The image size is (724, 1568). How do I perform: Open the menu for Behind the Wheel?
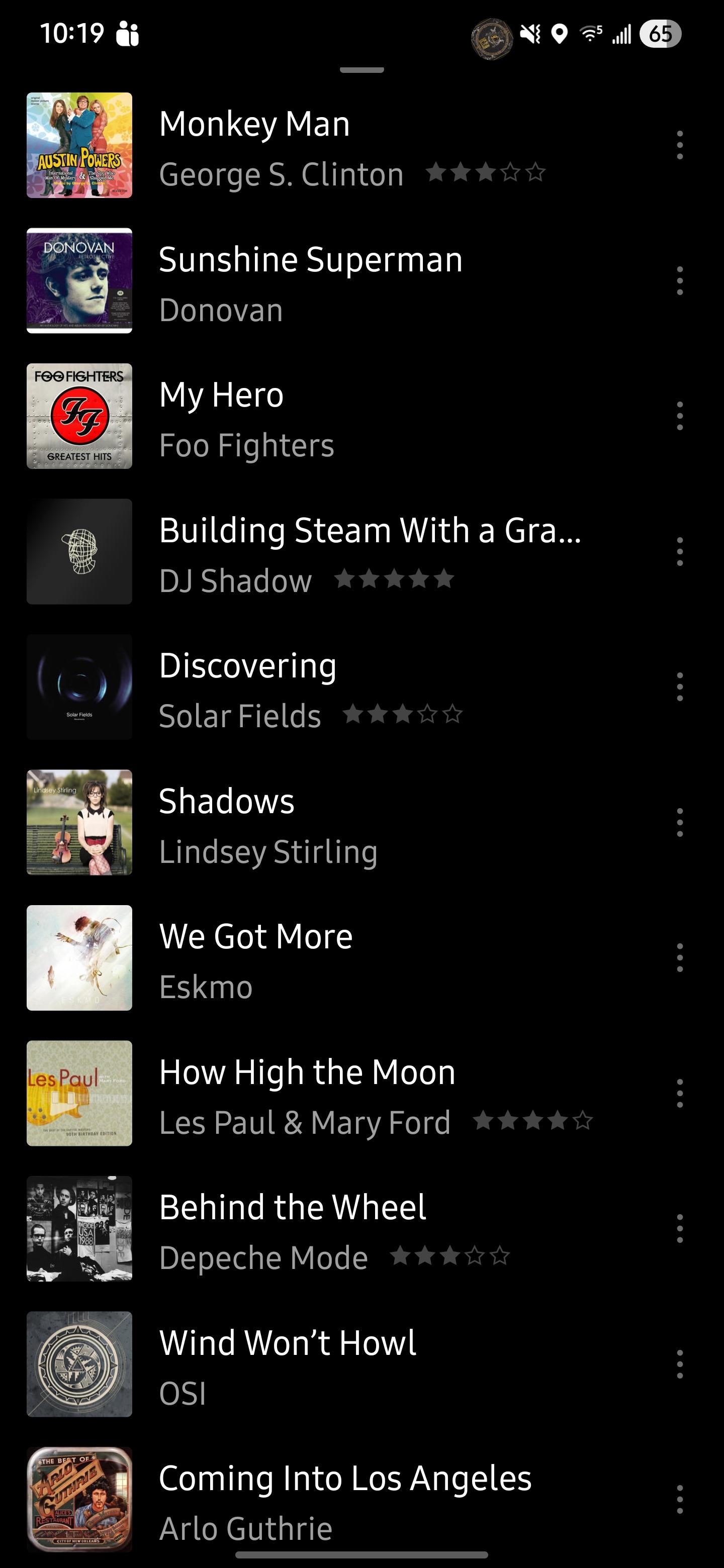pos(680,1229)
